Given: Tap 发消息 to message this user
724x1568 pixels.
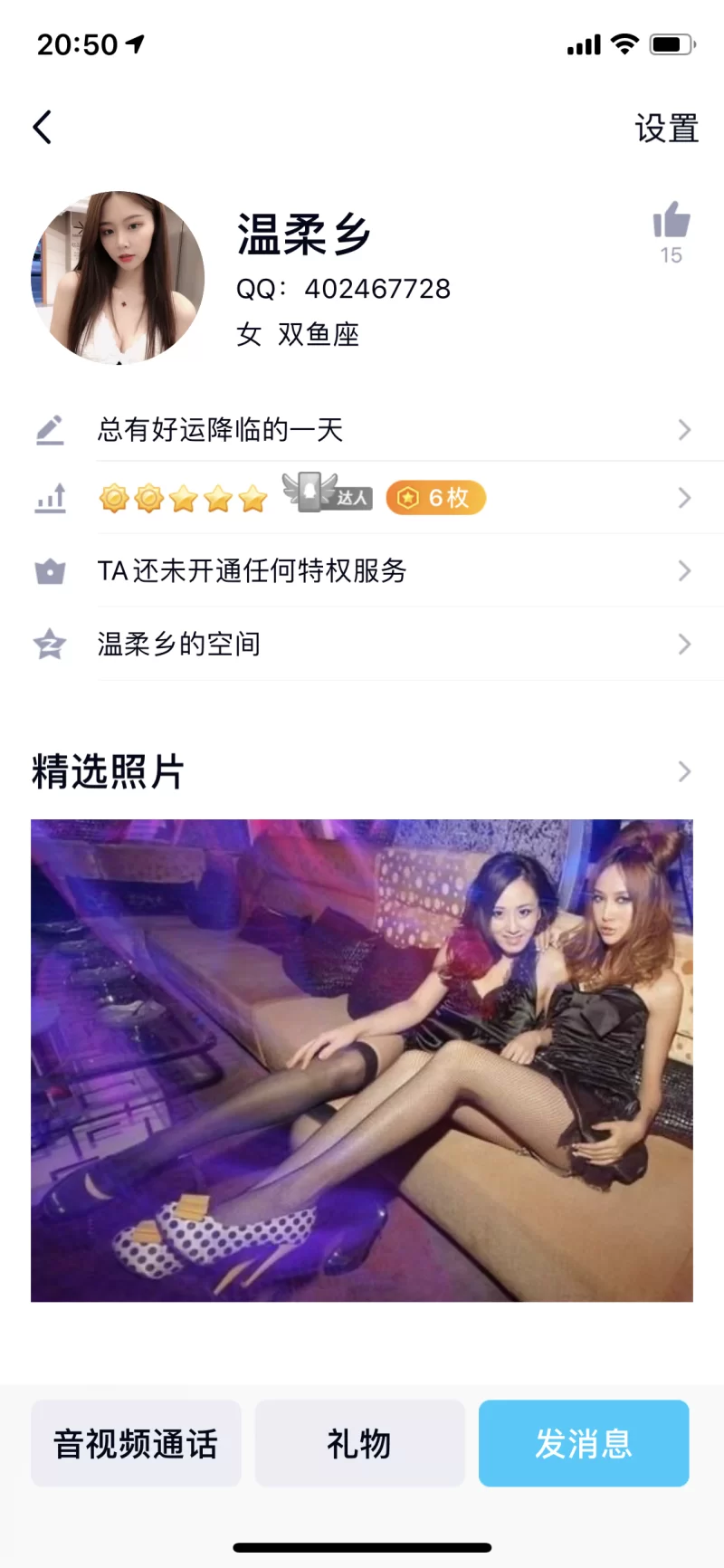Looking at the screenshot, I should (584, 1443).
